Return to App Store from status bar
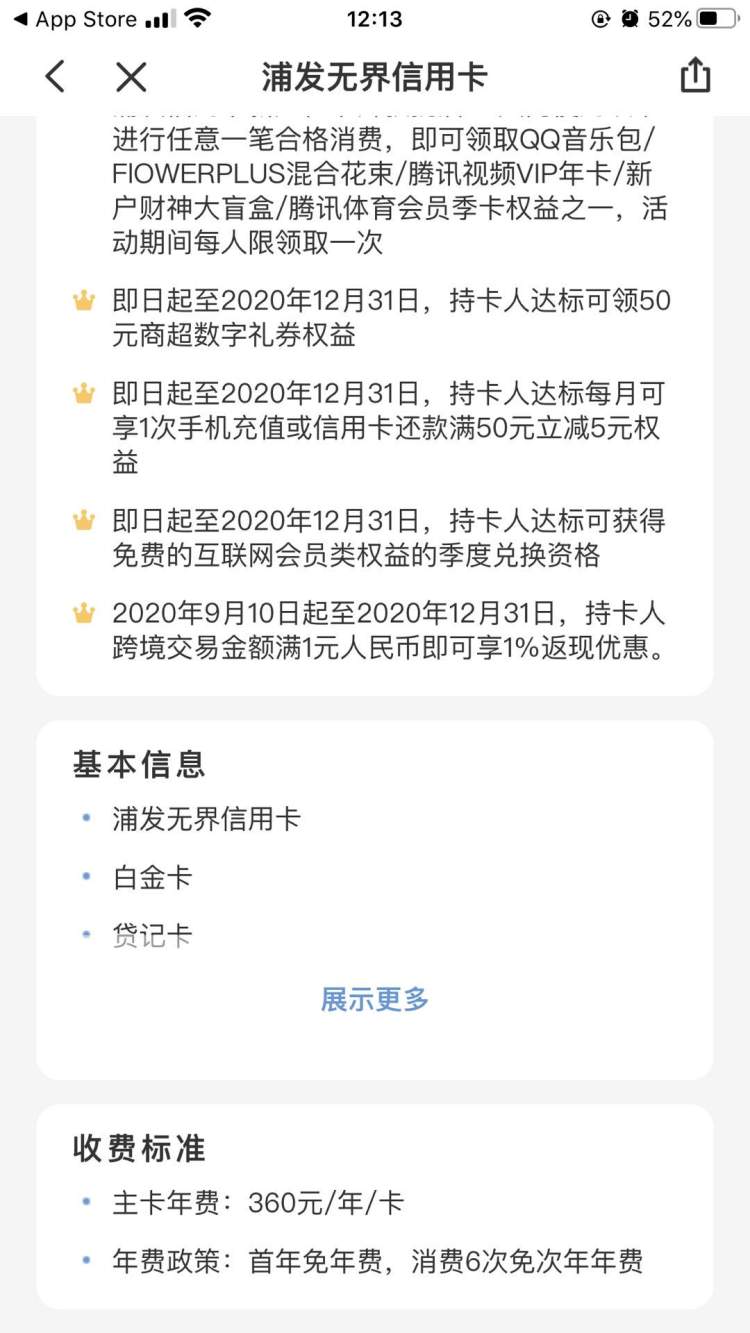 tap(74, 19)
